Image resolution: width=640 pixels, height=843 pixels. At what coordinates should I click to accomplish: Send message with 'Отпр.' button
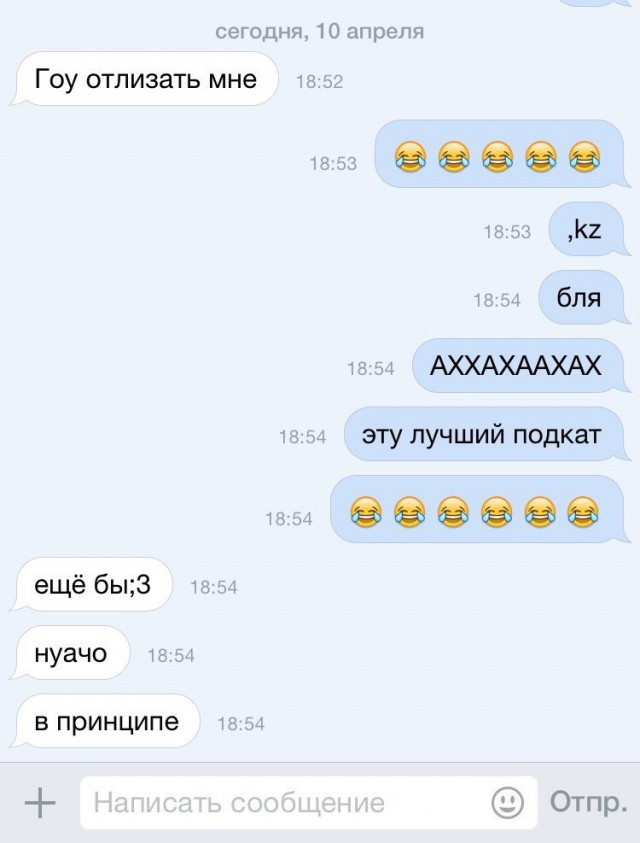[x=588, y=803]
